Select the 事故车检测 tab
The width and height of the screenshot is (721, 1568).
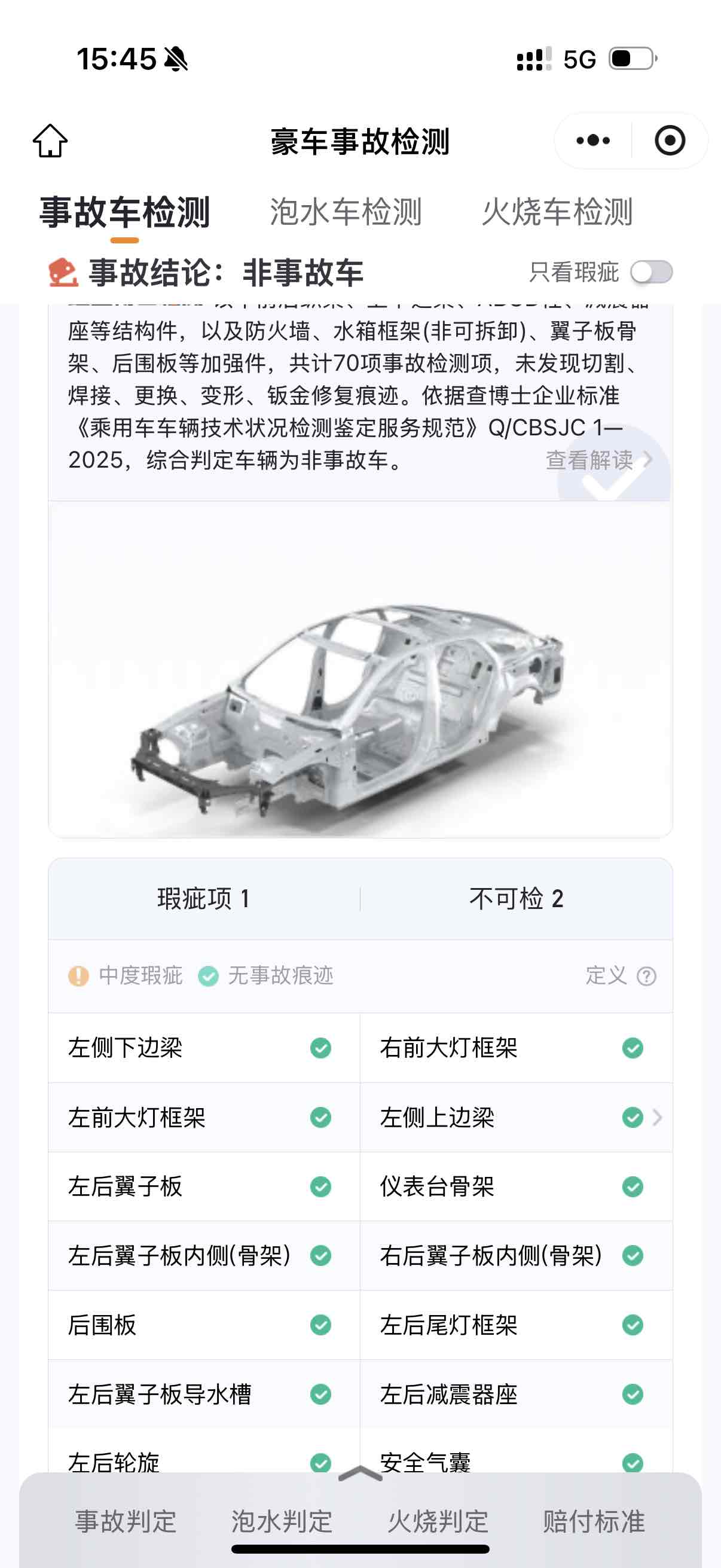(125, 212)
